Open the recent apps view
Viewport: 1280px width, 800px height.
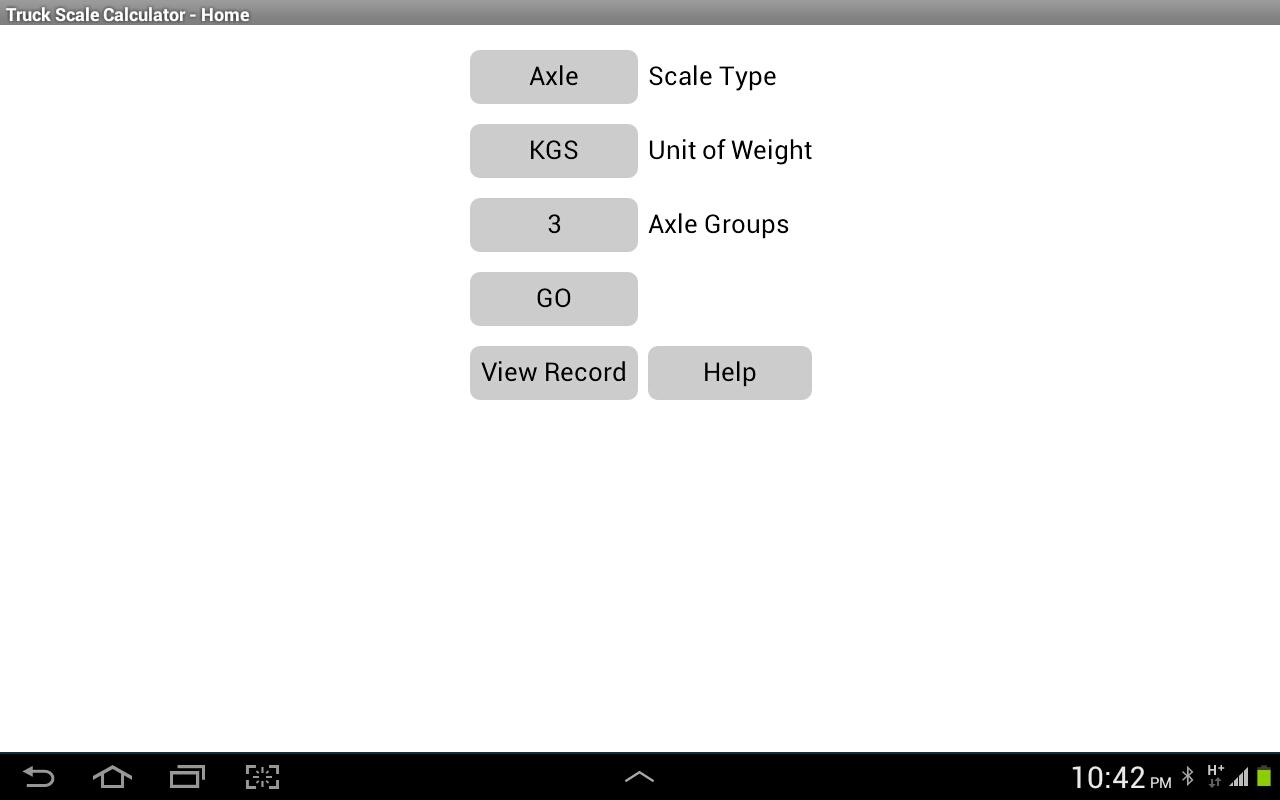tap(187, 777)
